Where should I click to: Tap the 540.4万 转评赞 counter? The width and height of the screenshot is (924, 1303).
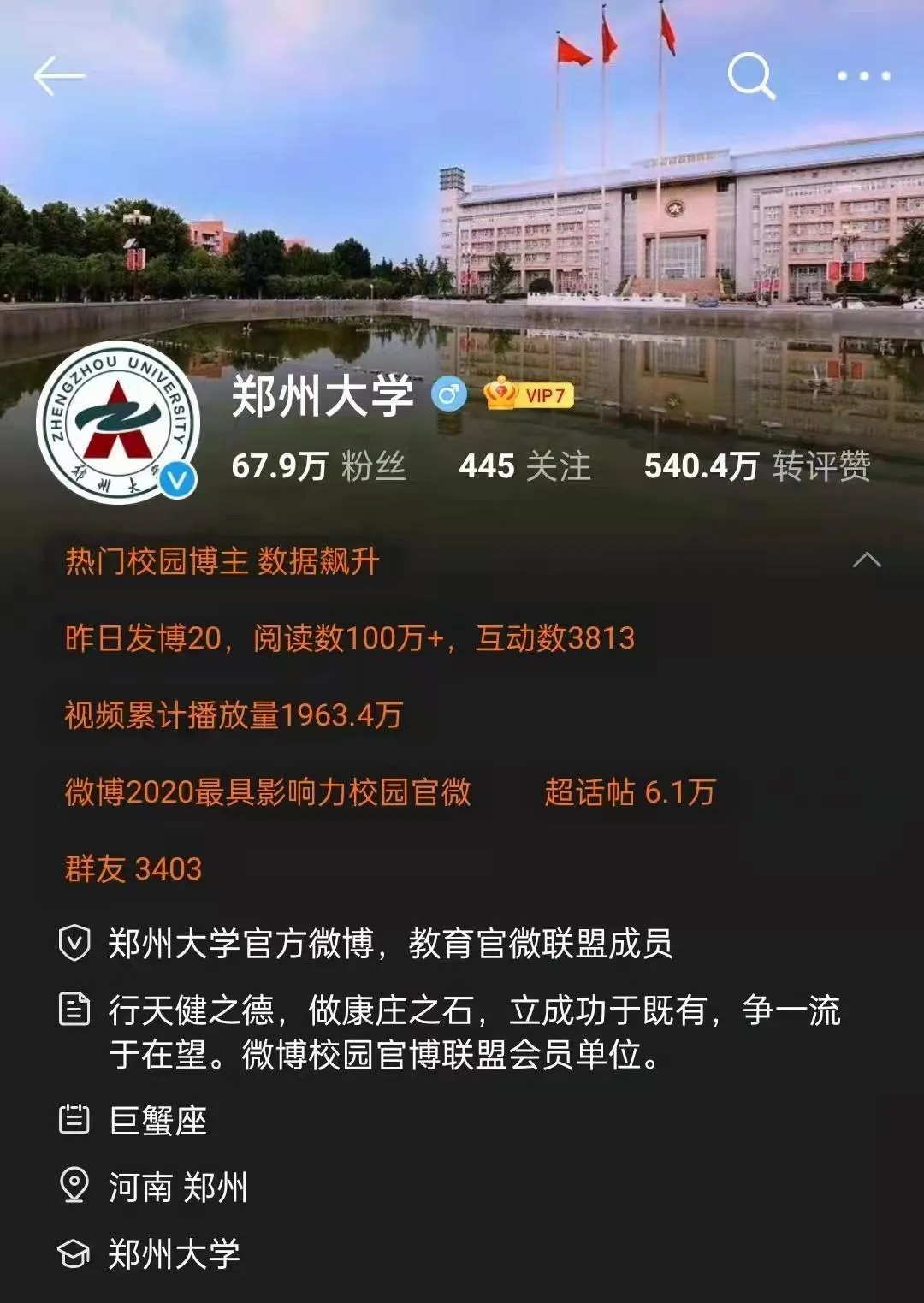click(757, 465)
